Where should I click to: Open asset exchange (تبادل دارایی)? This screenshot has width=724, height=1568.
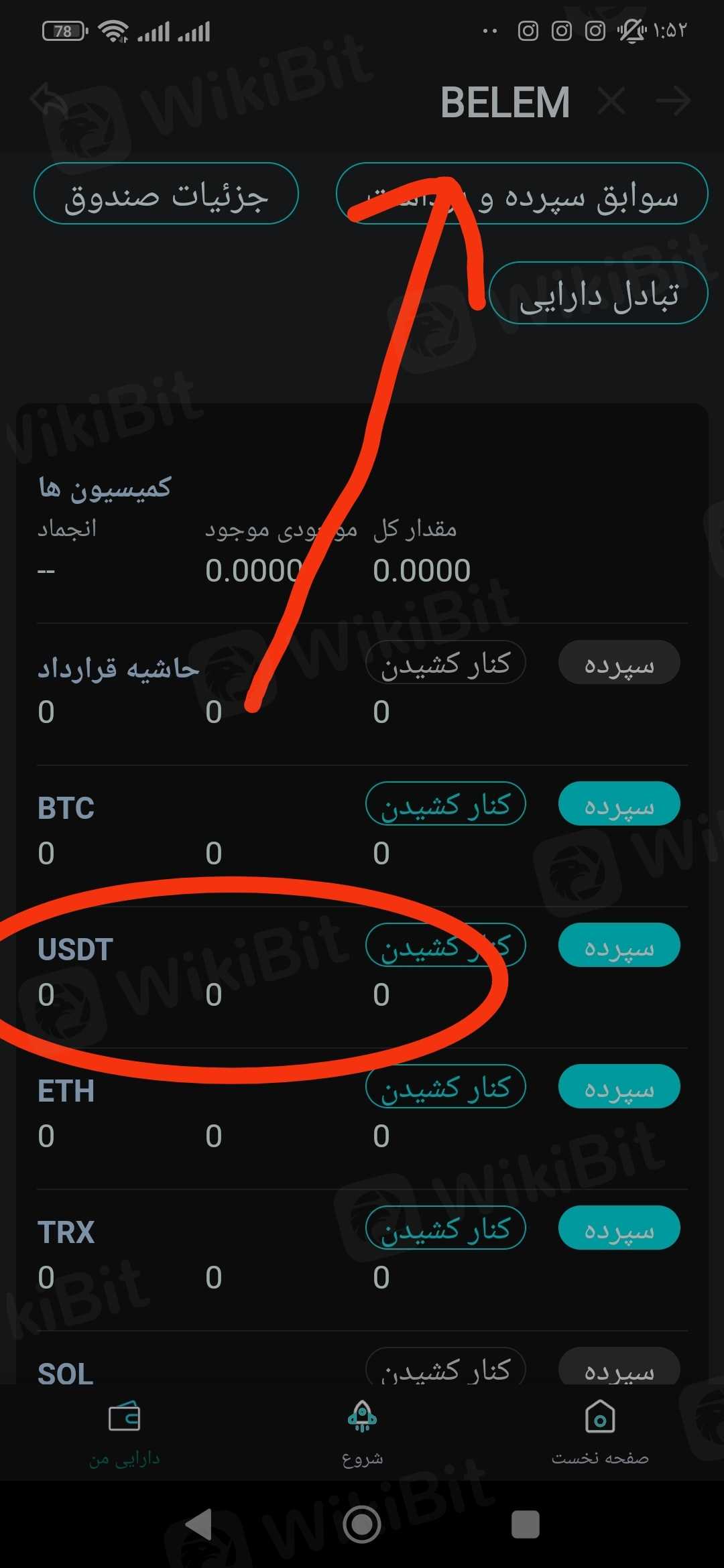pos(598,293)
